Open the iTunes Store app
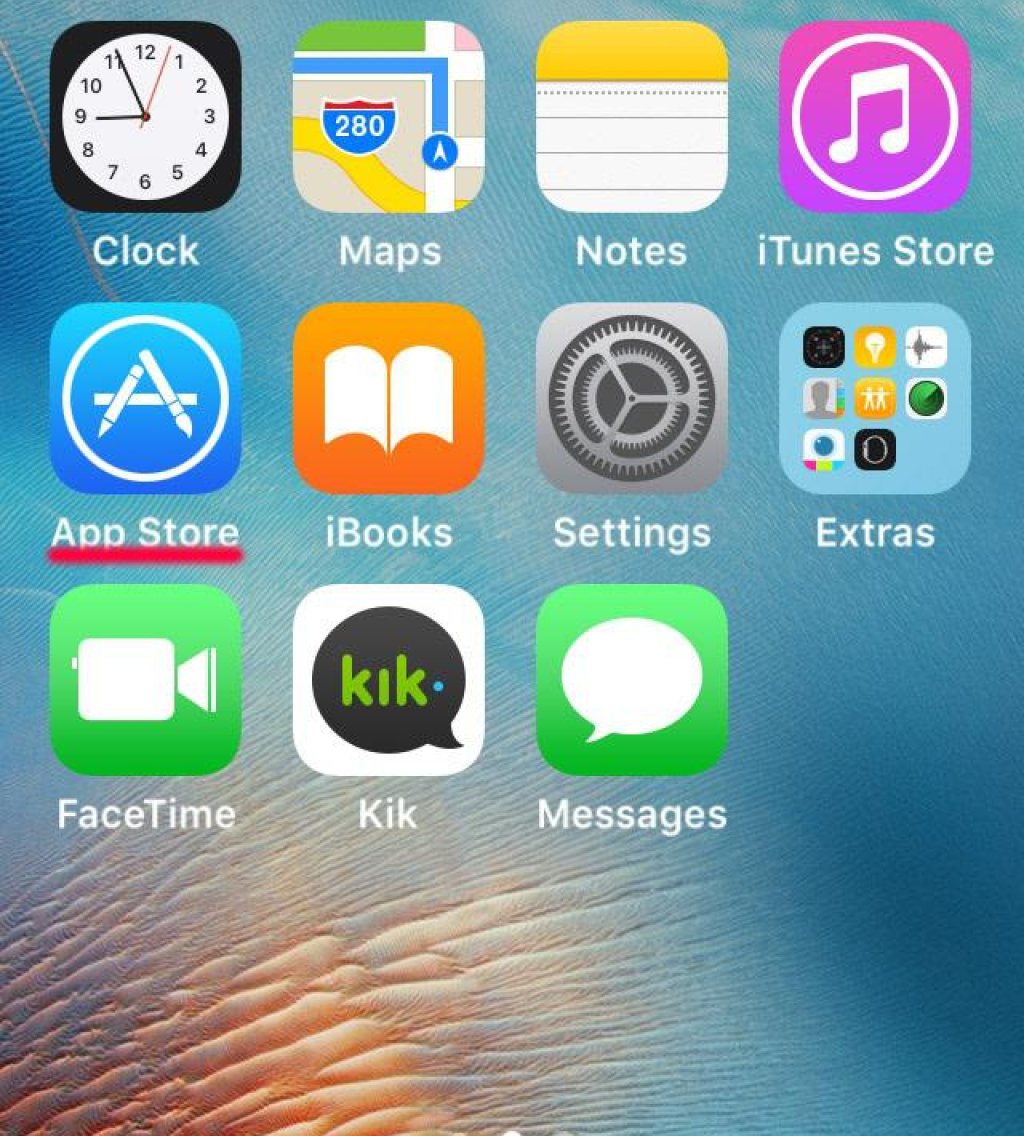This screenshot has height=1136, width=1024. click(x=874, y=117)
